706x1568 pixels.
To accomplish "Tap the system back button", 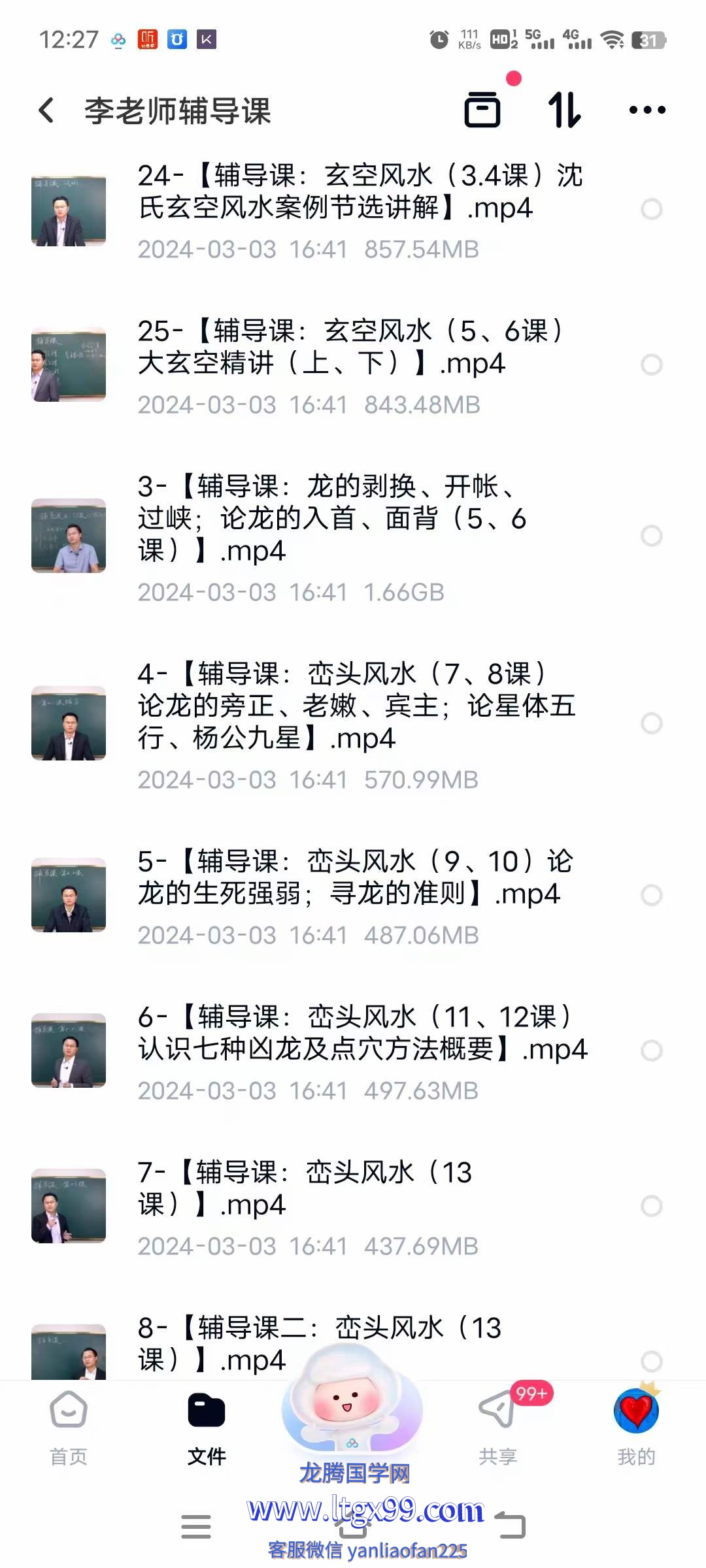I will coord(511,1527).
